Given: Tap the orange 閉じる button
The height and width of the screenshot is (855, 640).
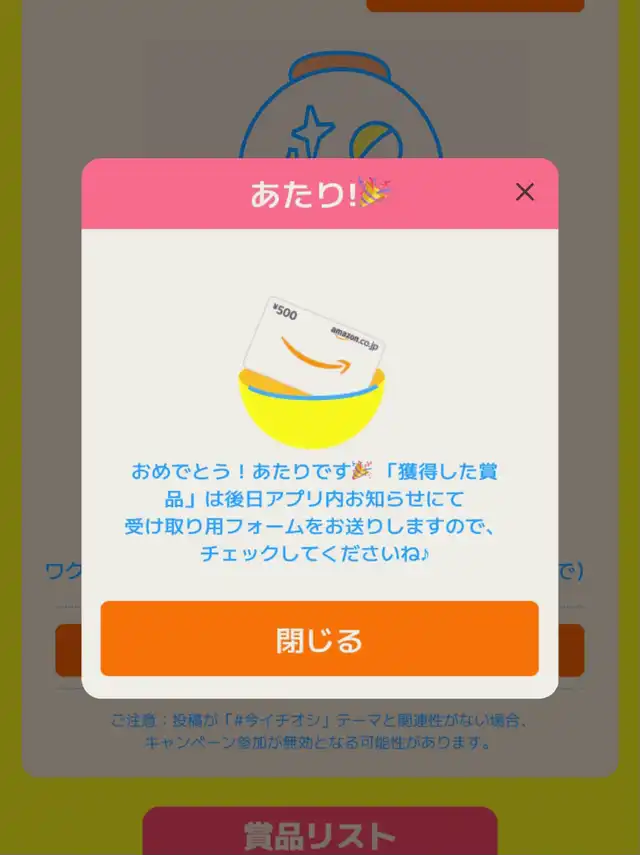Looking at the screenshot, I should point(319,639).
